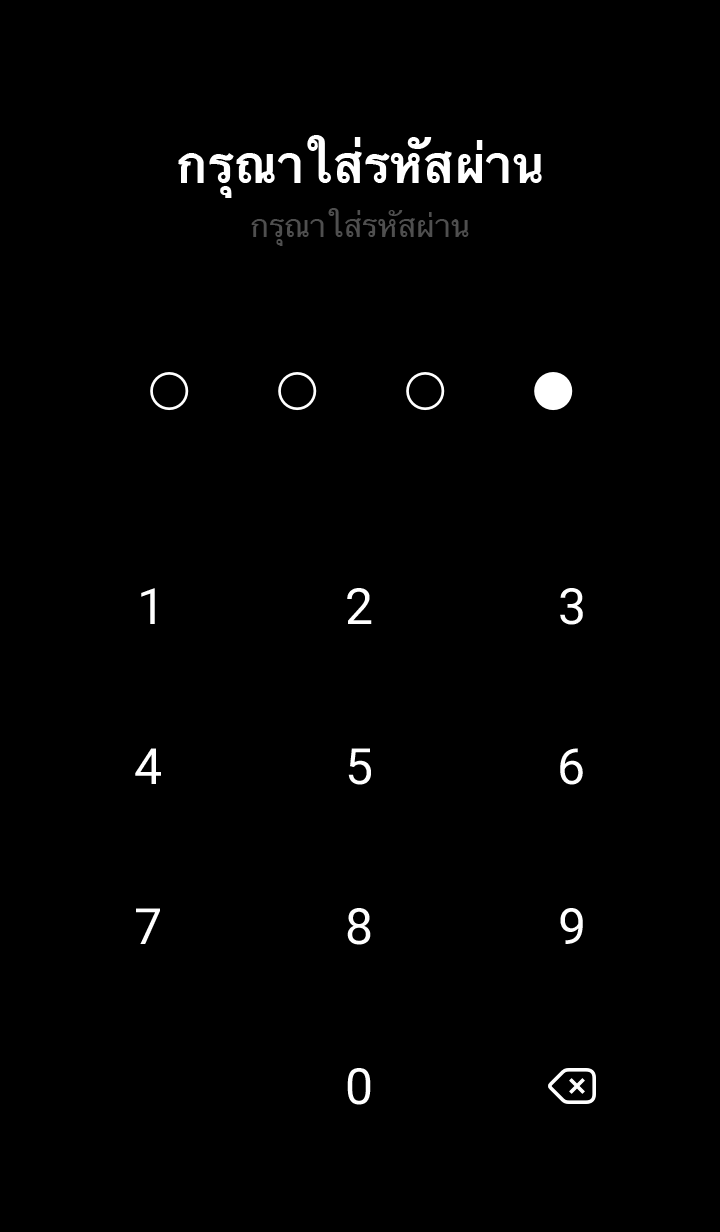Enter digit 8
The height and width of the screenshot is (1232, 720).
pos(359,927)
